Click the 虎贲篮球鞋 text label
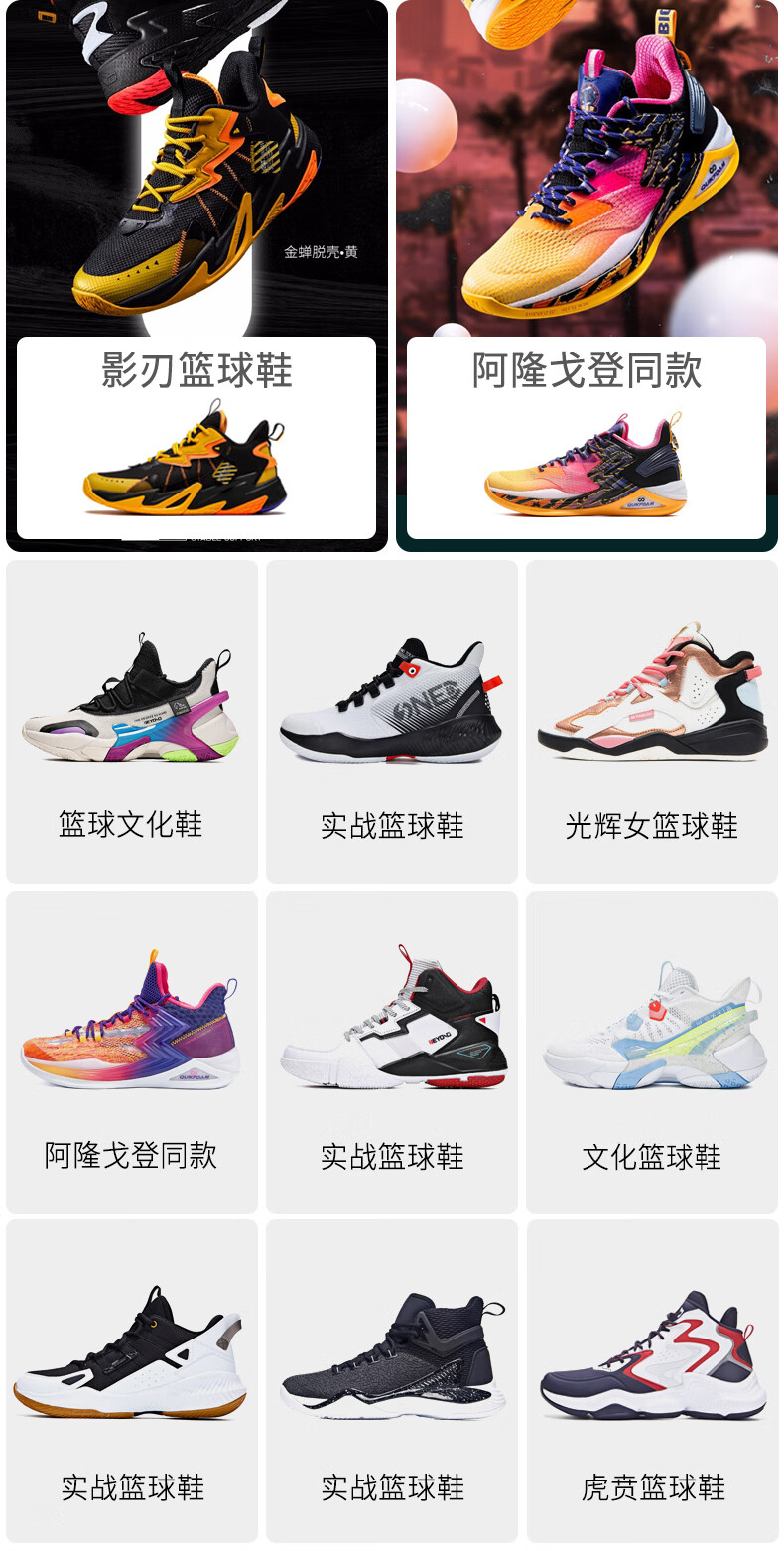This screenshot has width=784, height=1551. [652, 1488]
